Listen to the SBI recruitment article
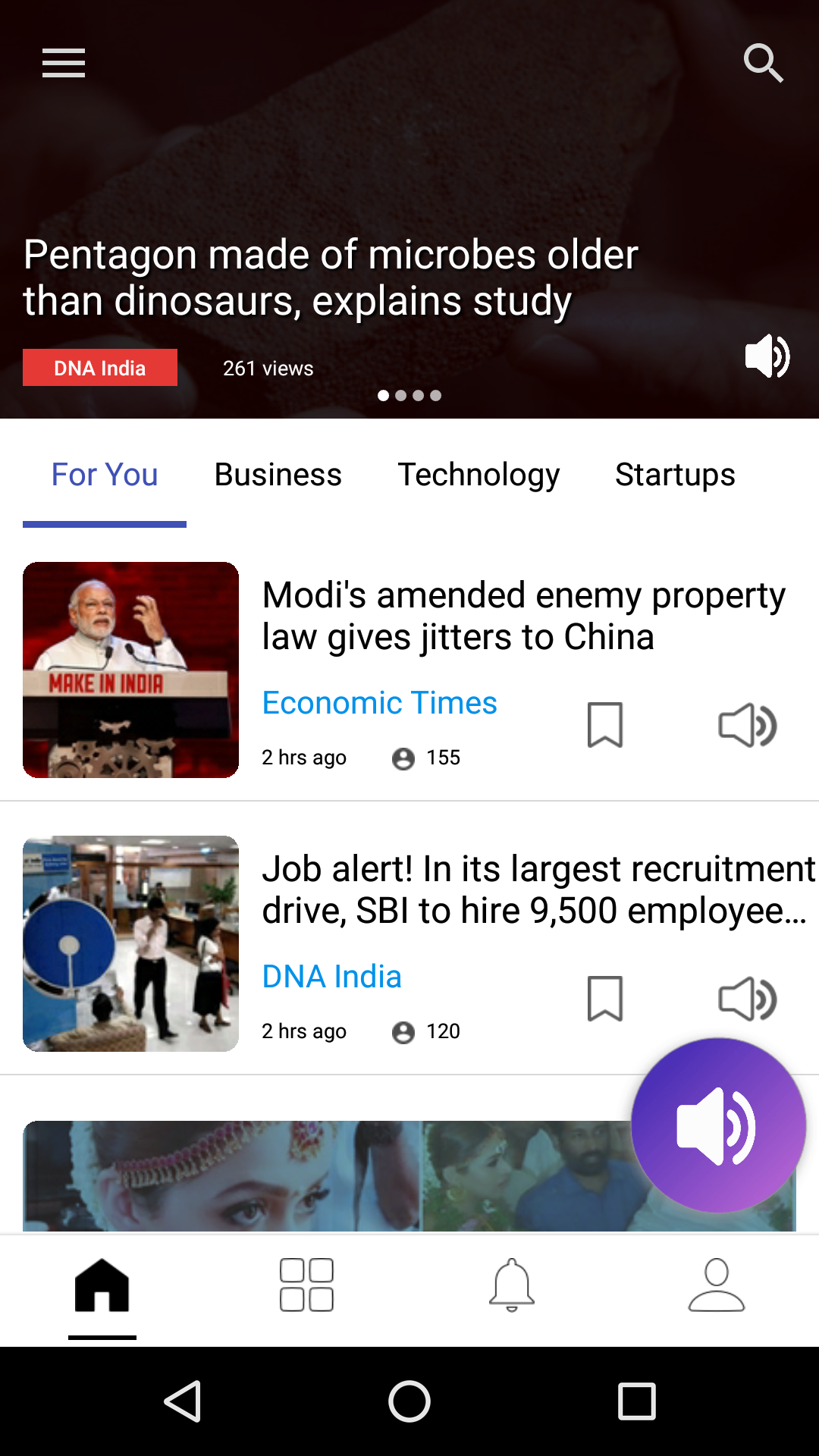This screenshot has height=1456, width=819. coord(747,999)
